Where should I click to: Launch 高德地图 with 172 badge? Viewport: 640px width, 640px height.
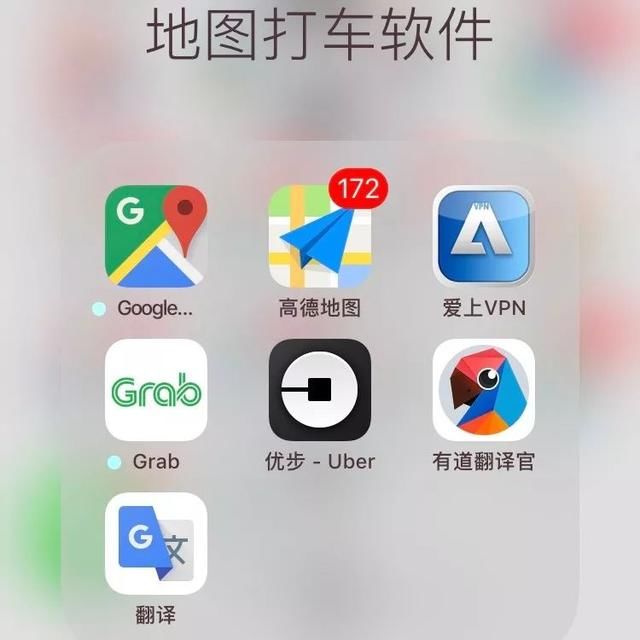(x=320, y=236)
